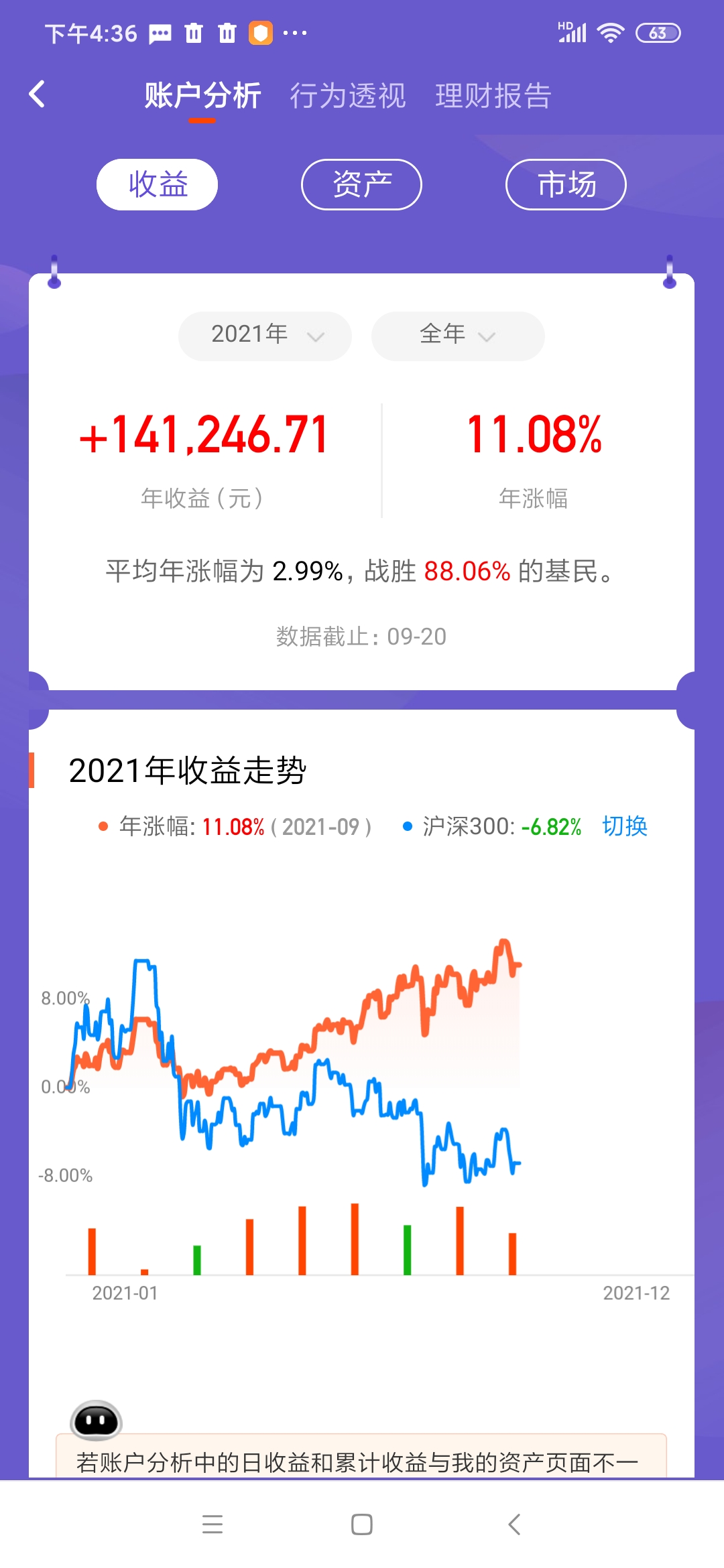Screen dimensions: 724x1568
Task: Tap the robot assistant icon
Action: (x=96, y=1419)
